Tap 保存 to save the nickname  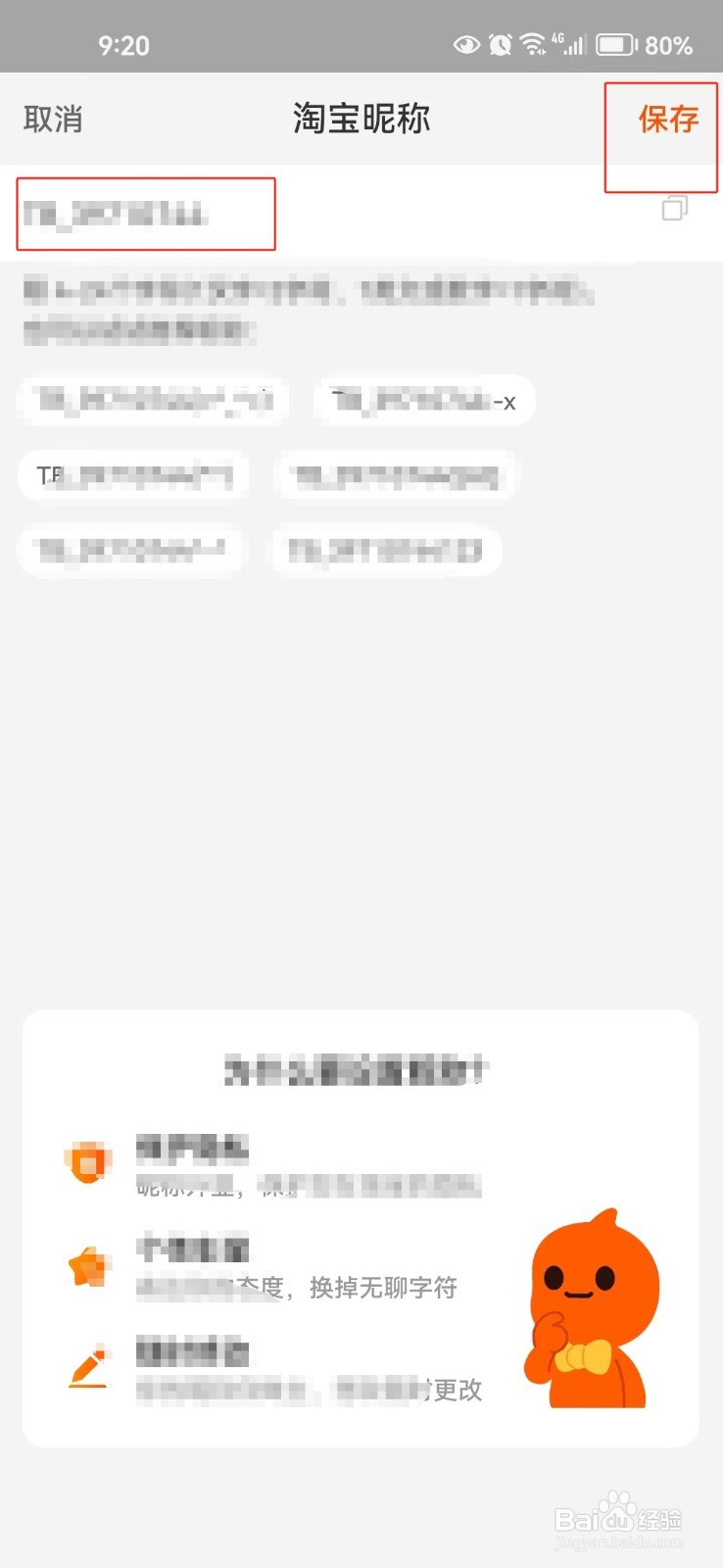click(670, 120)
